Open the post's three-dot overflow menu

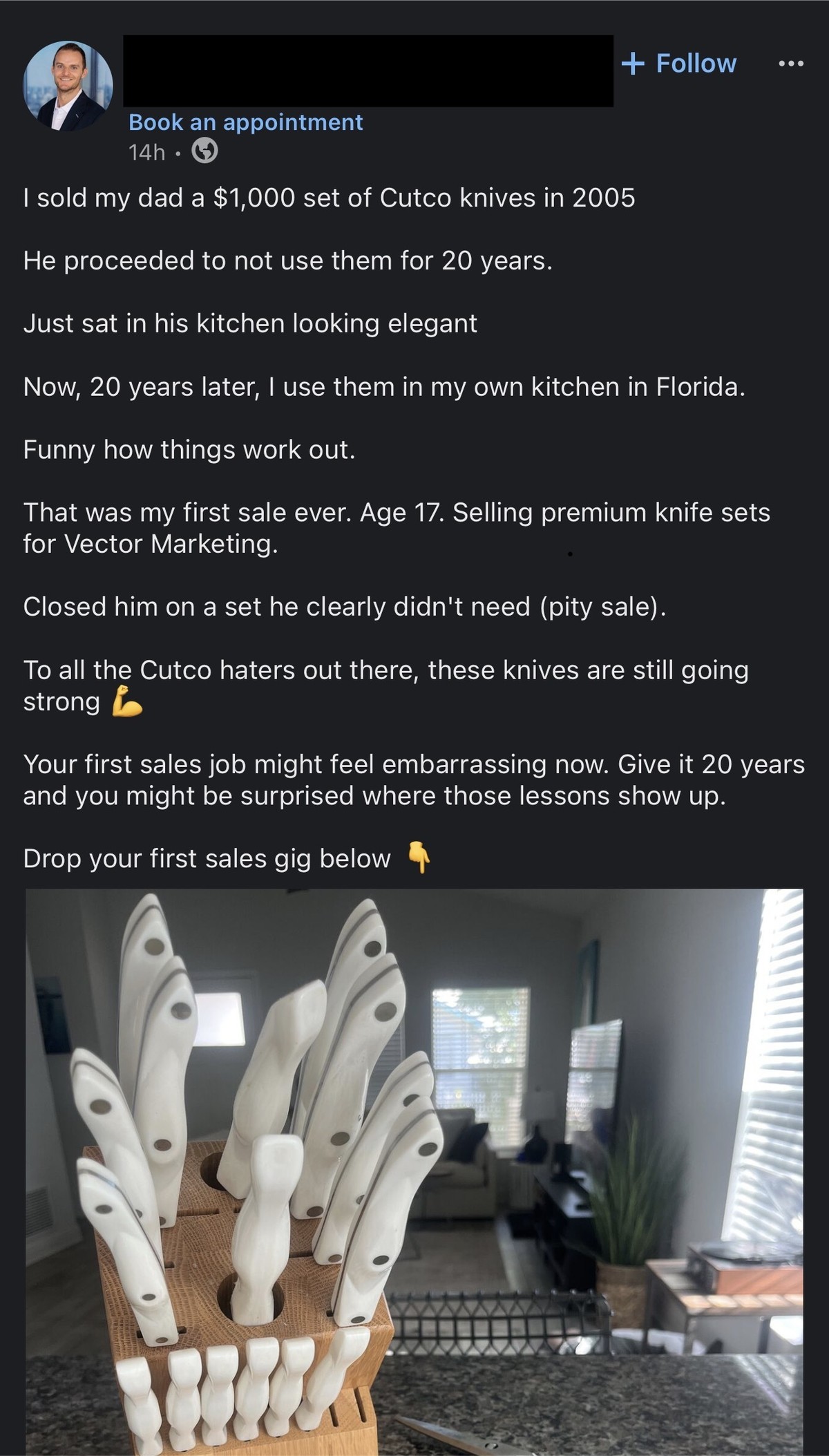pos(790,64)
